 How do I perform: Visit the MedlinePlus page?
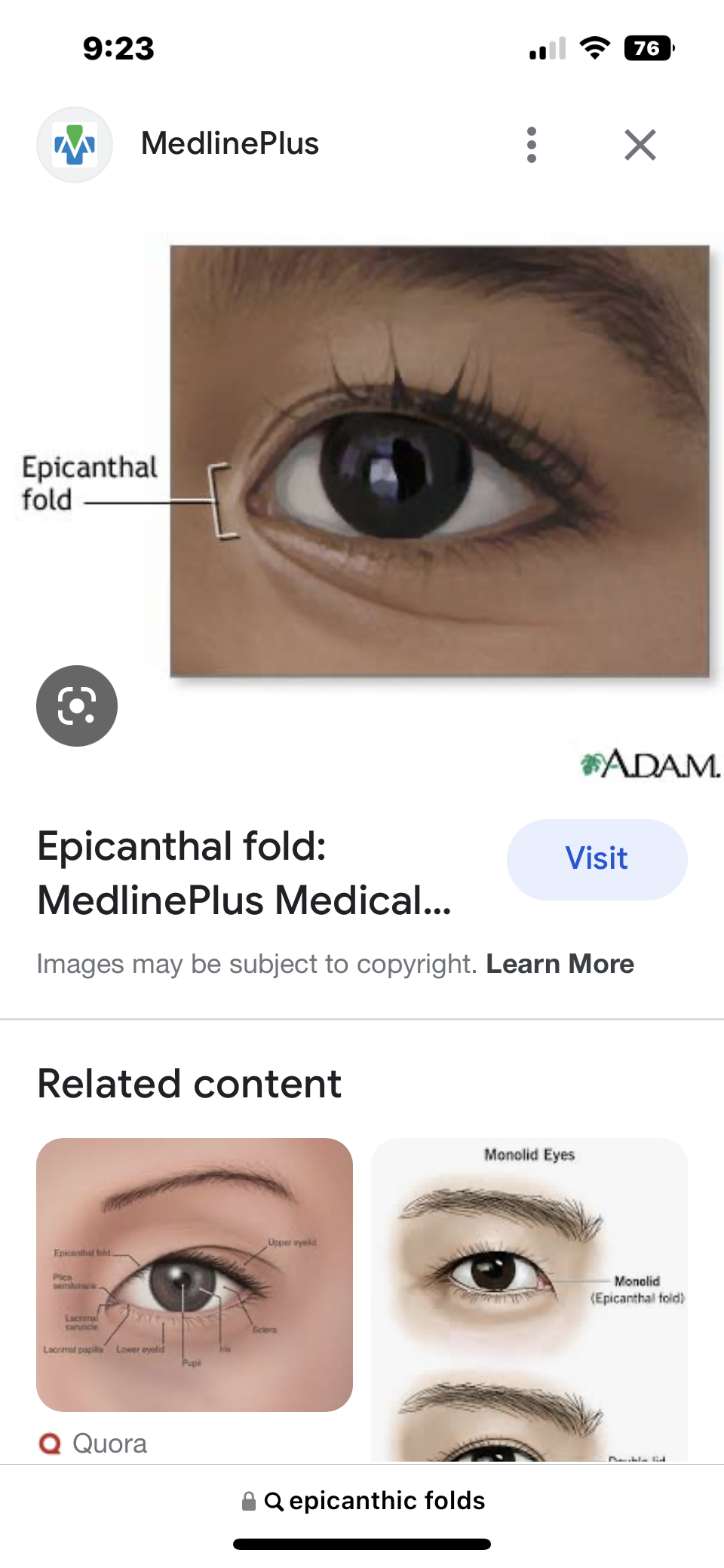pos(597,859)
